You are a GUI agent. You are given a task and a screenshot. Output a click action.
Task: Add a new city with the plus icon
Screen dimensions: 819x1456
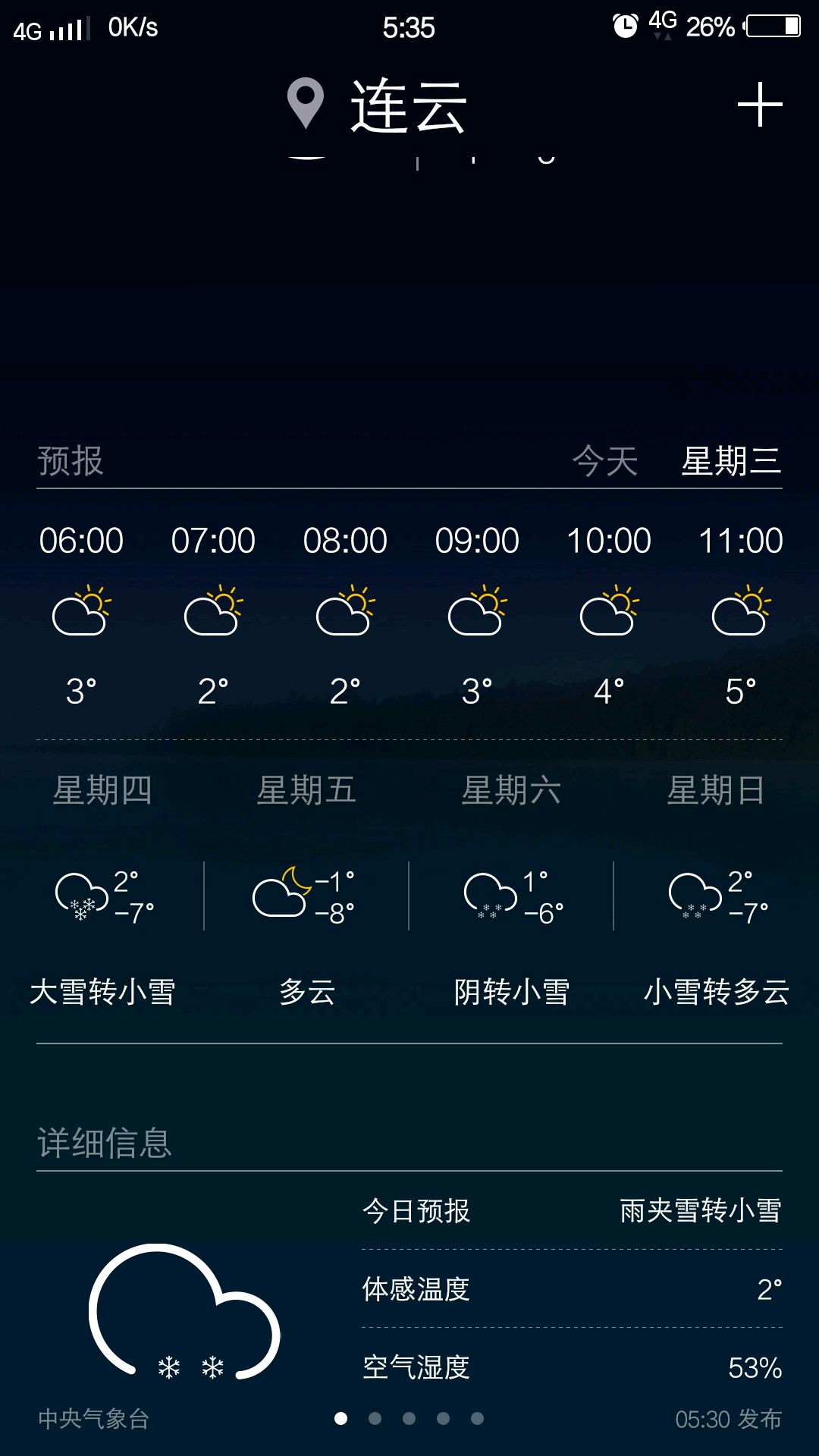click(x=760, y=105)
